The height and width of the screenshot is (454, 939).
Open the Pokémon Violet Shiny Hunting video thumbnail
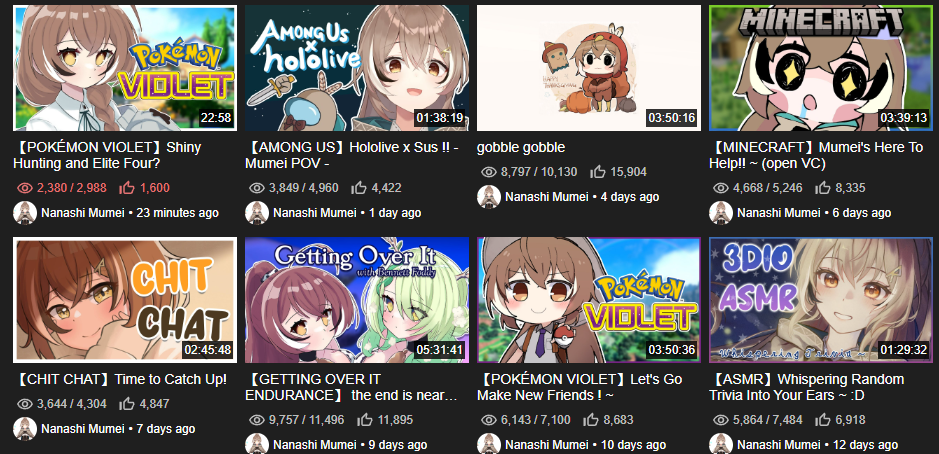pyautogui.click(x=125, y=68)
